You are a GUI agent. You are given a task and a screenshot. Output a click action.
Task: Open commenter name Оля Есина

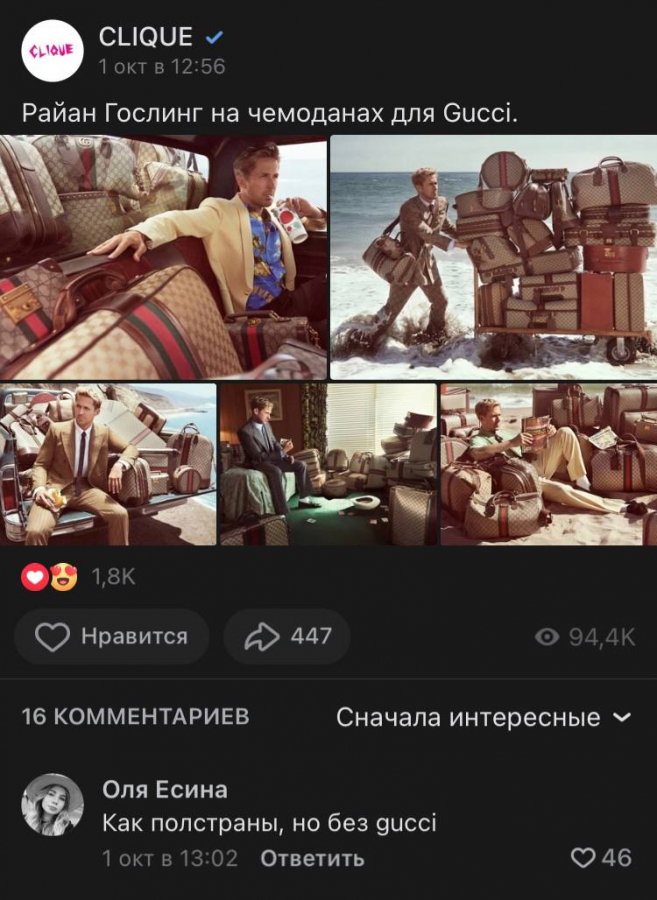point(165,790)
